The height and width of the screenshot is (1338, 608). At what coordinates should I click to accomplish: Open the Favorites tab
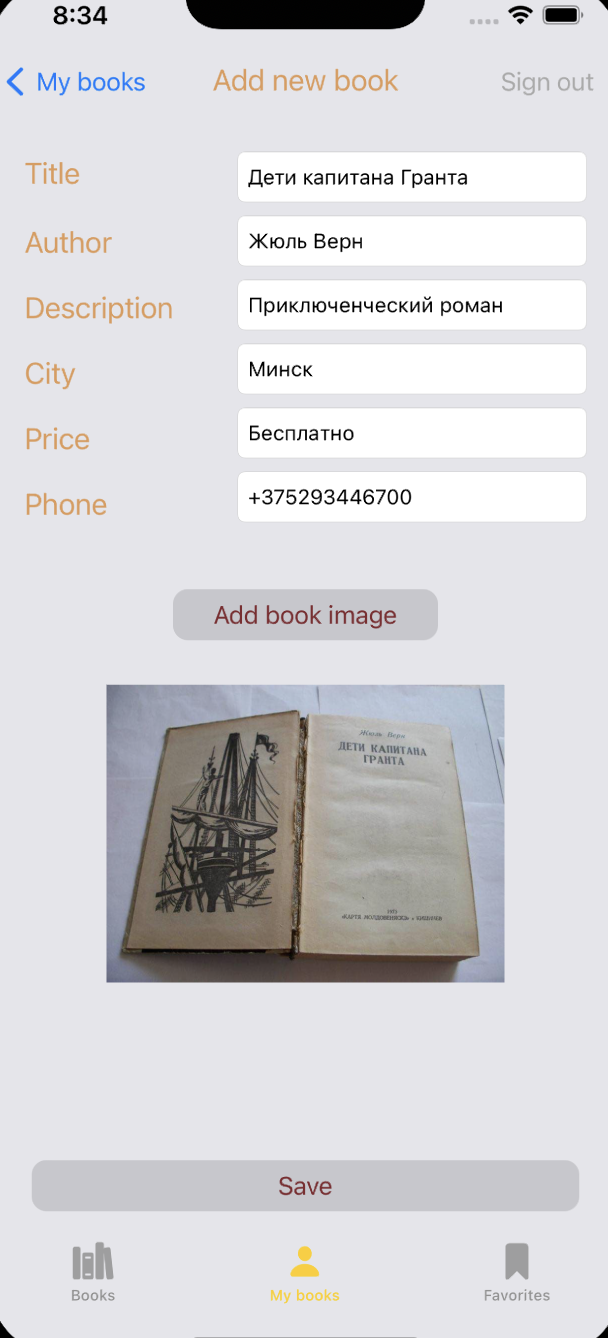(516, 1273)
